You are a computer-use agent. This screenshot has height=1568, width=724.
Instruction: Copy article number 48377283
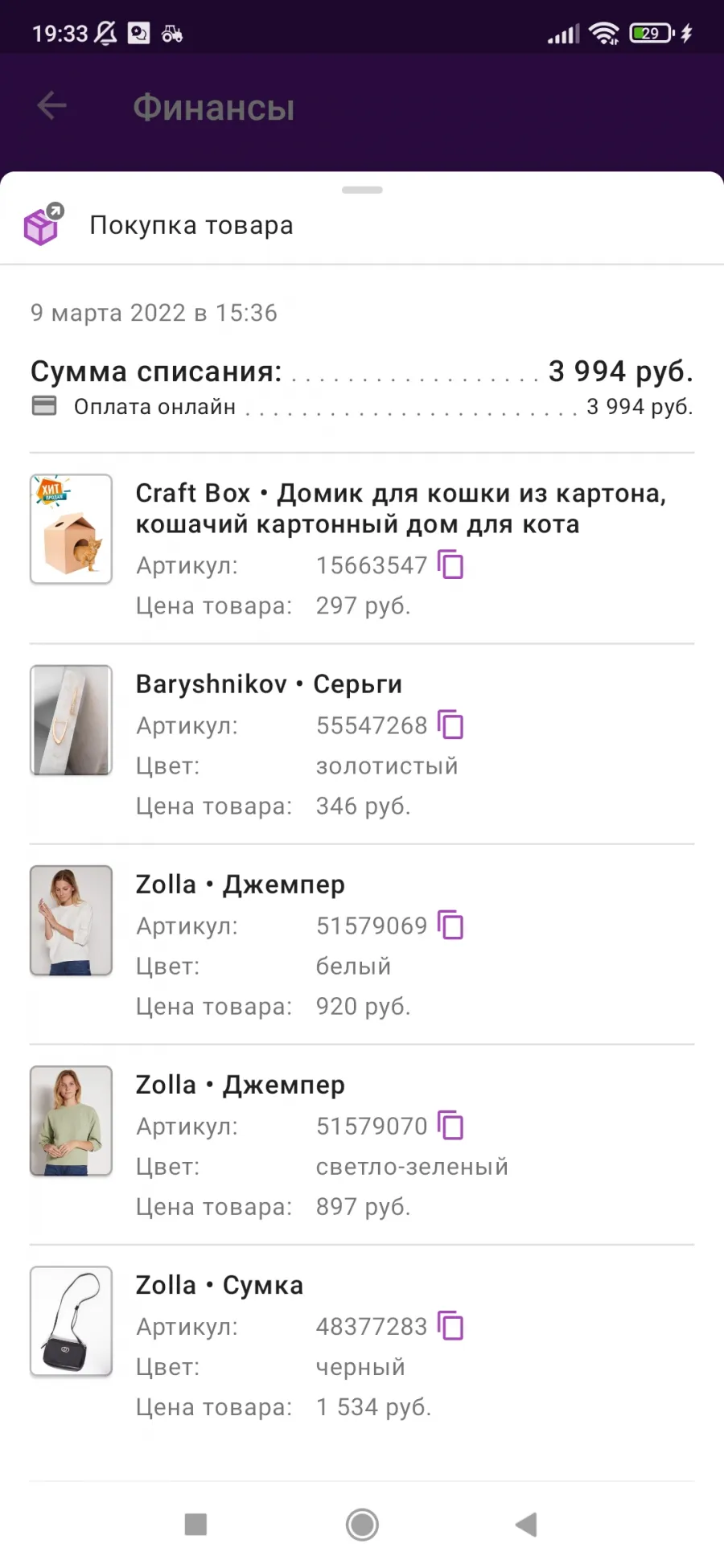coord(450,1325)
